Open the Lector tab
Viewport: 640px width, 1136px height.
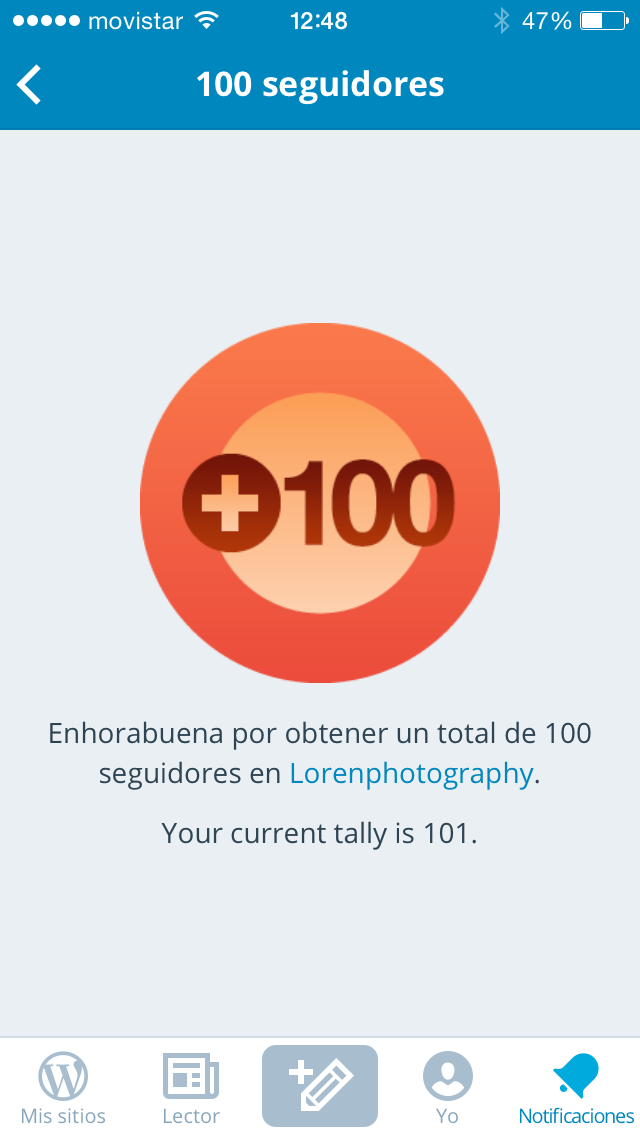191,1088
